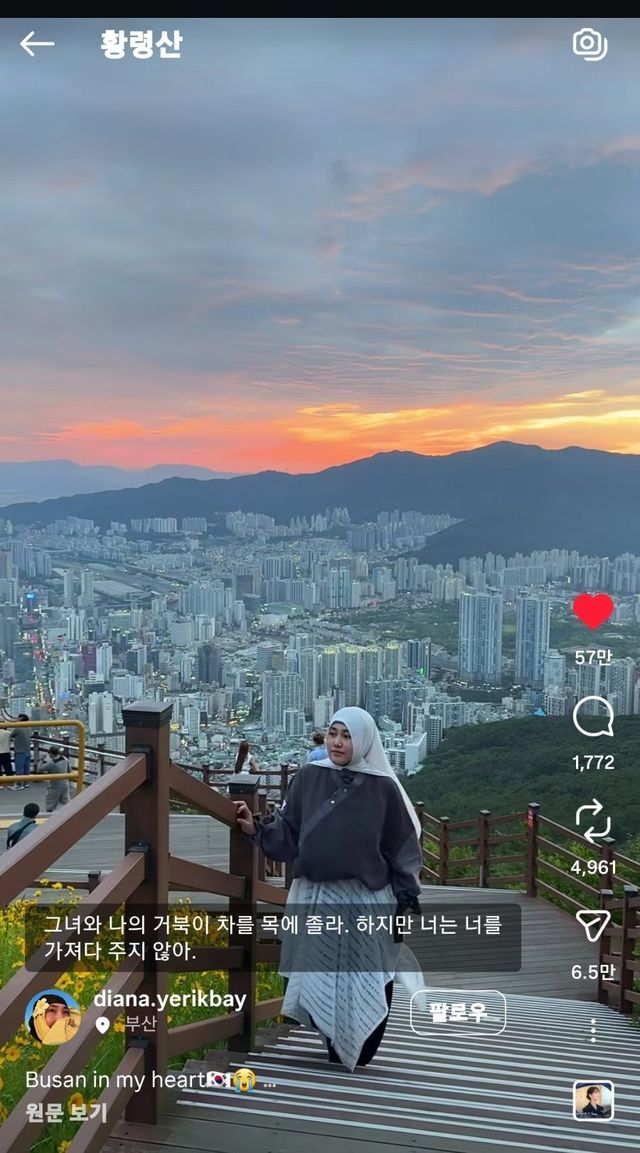
Task: Open the comments on this reel
Action: pyautogui.click(x=593, y=717)
